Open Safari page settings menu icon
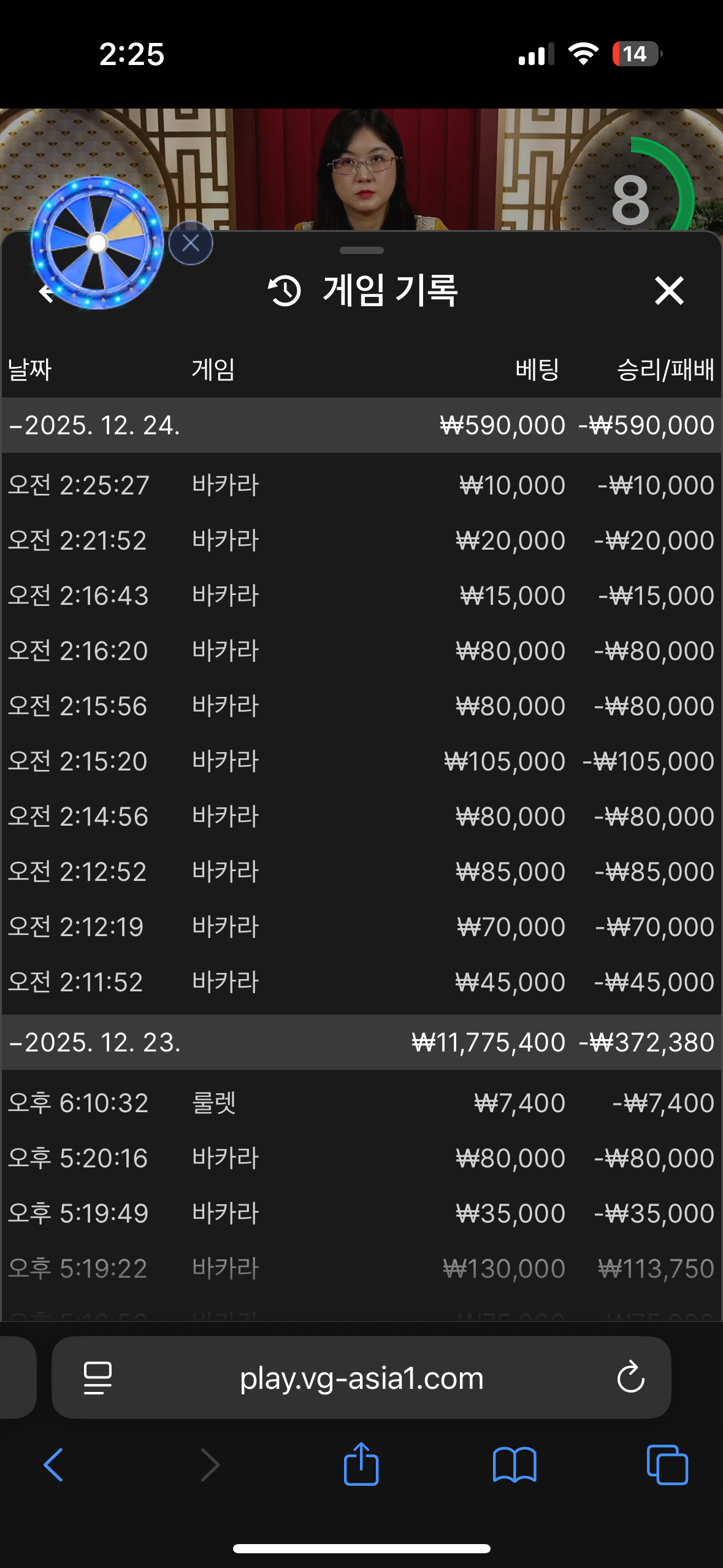The height and width of the screenshot is (1568, 723). tap(98, 1378)
